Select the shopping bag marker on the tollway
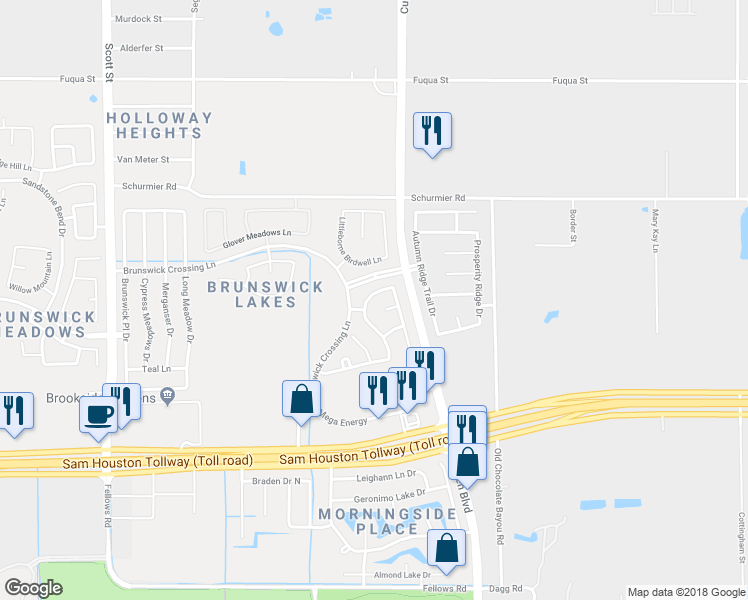Image resolution: width=748 pixels, height=600 pixels. [468, 466]
